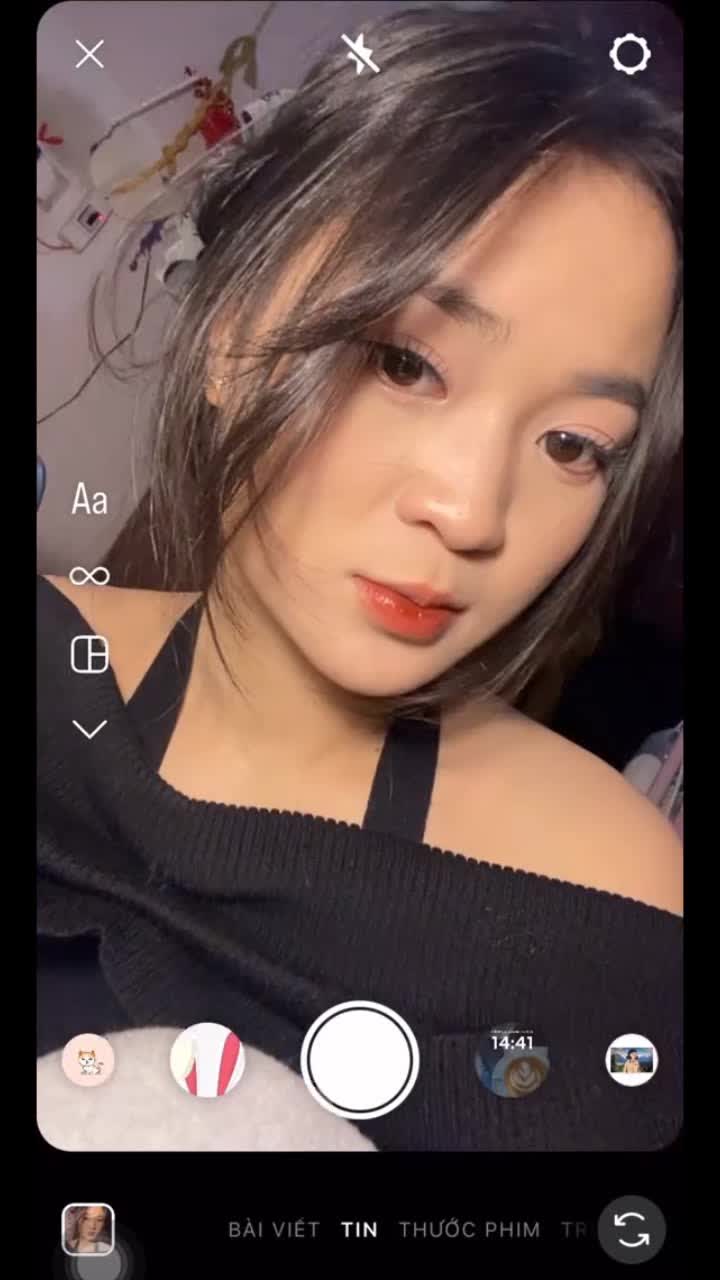This screenshot has width=720, height=1280.
Task: Close the story camera
Action: click(90, 54)
